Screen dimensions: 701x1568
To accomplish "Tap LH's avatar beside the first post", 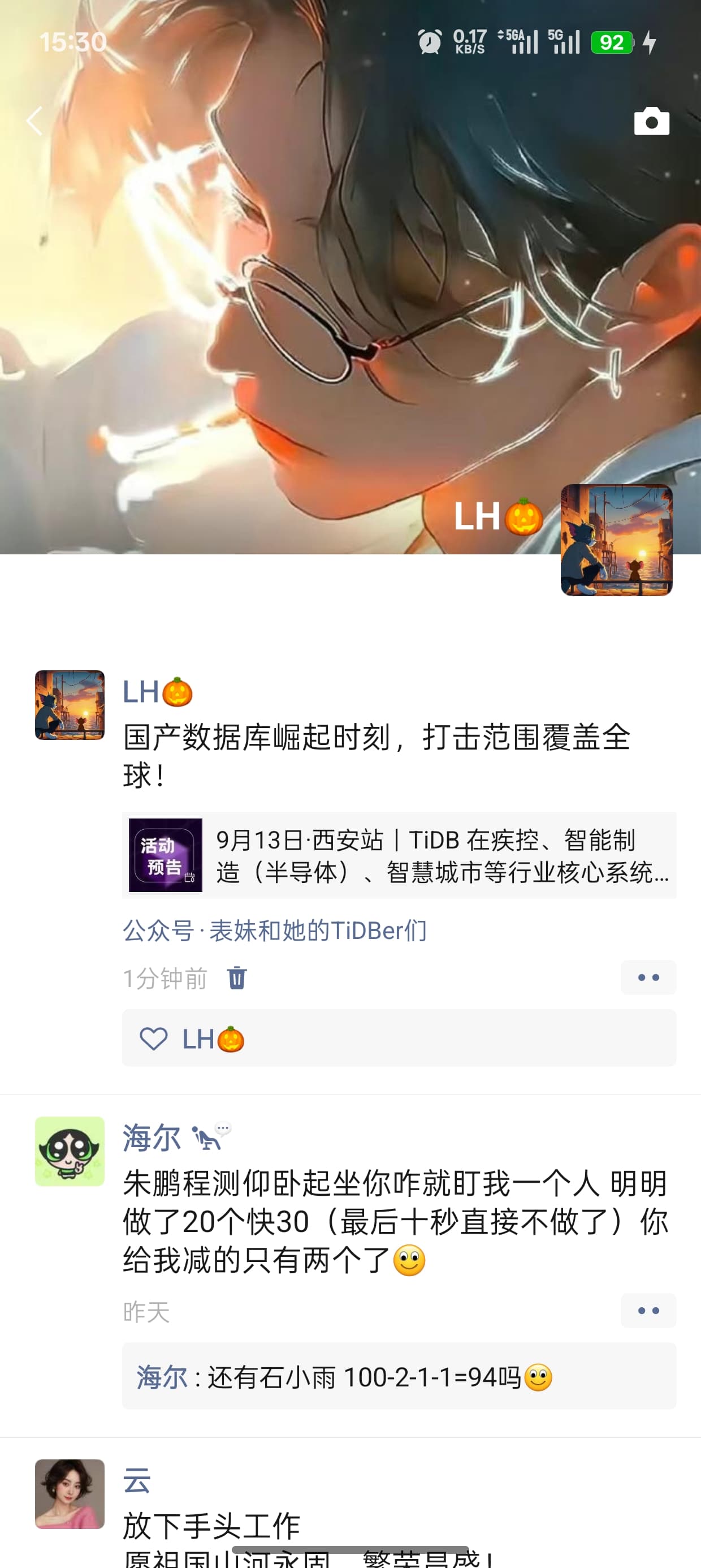I will tap(70, 705).
